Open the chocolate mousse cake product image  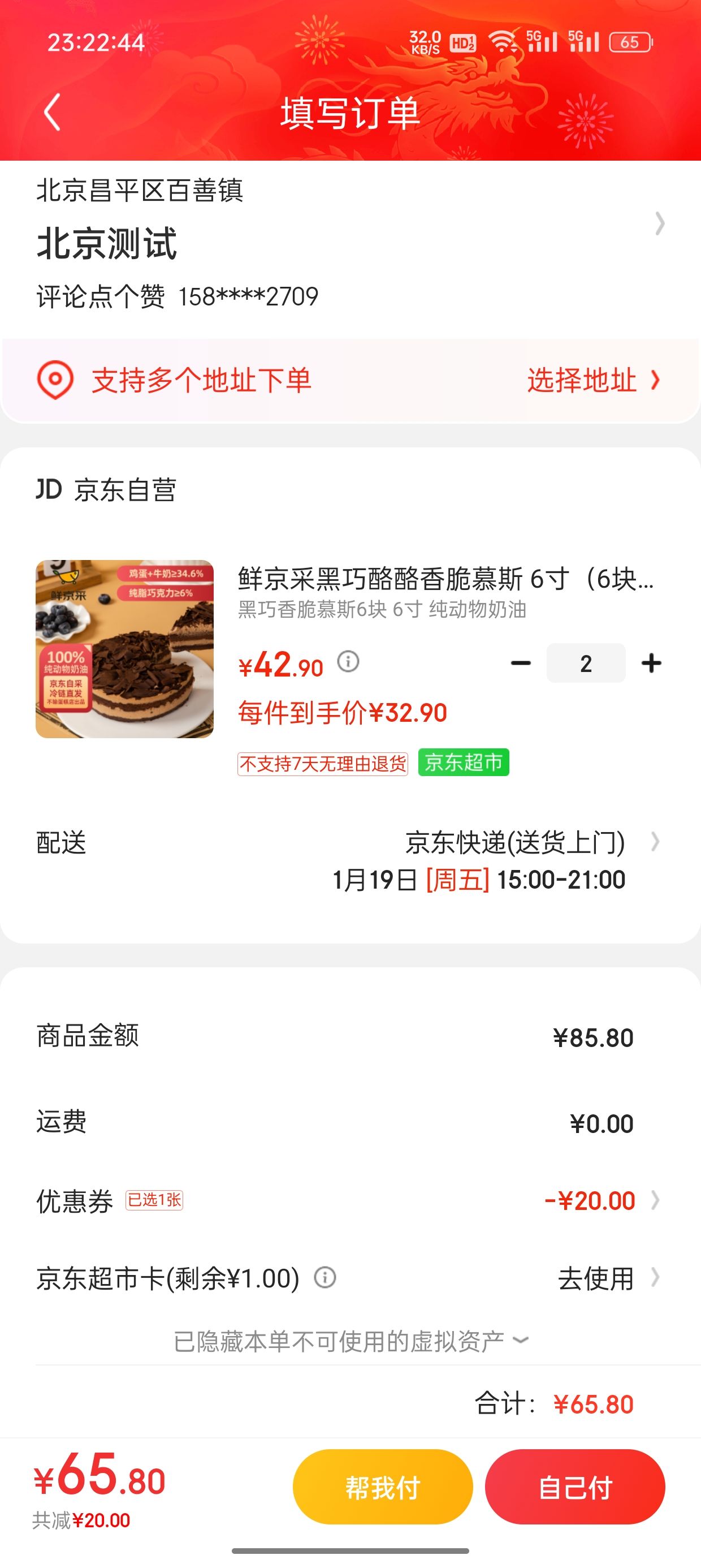(x=125, y=649)
